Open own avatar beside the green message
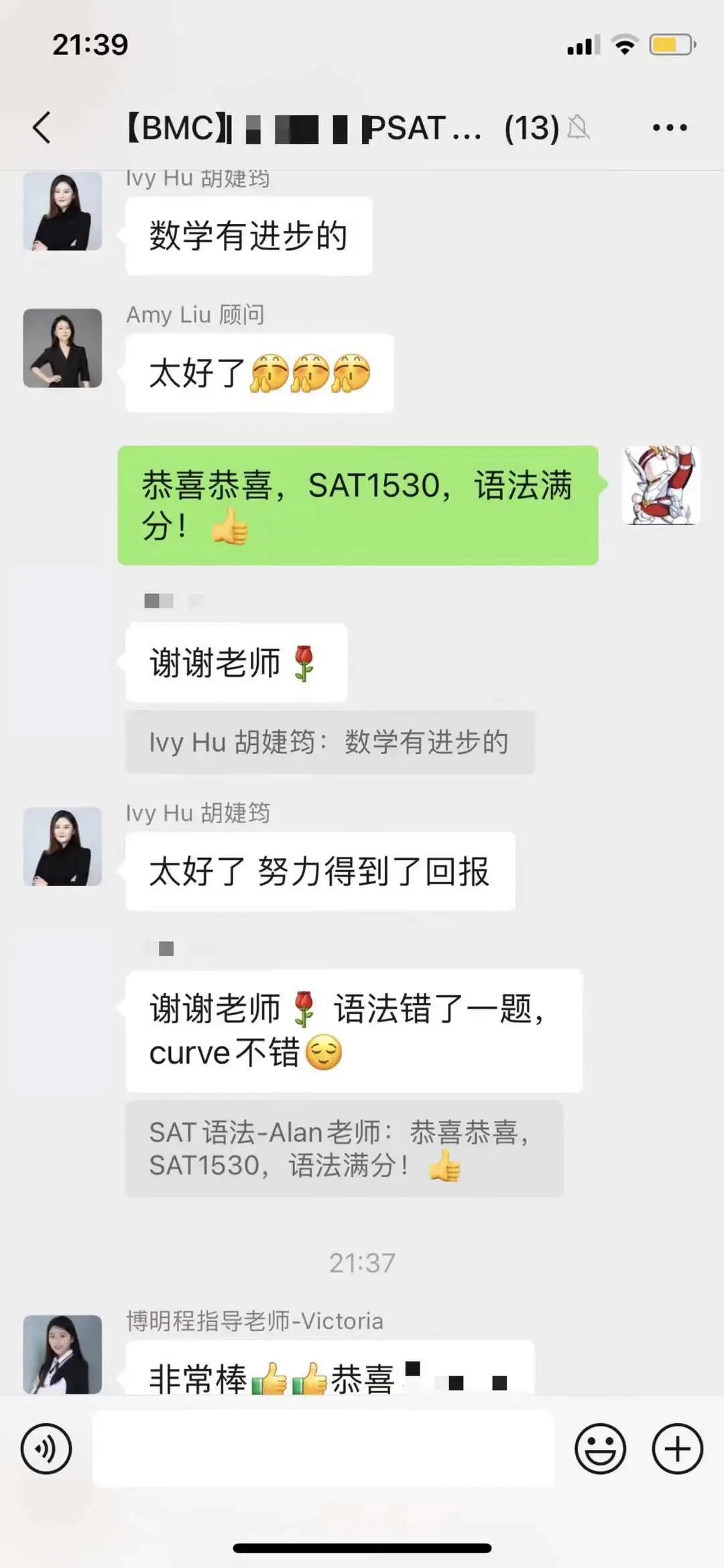 (x=661, y=485)
